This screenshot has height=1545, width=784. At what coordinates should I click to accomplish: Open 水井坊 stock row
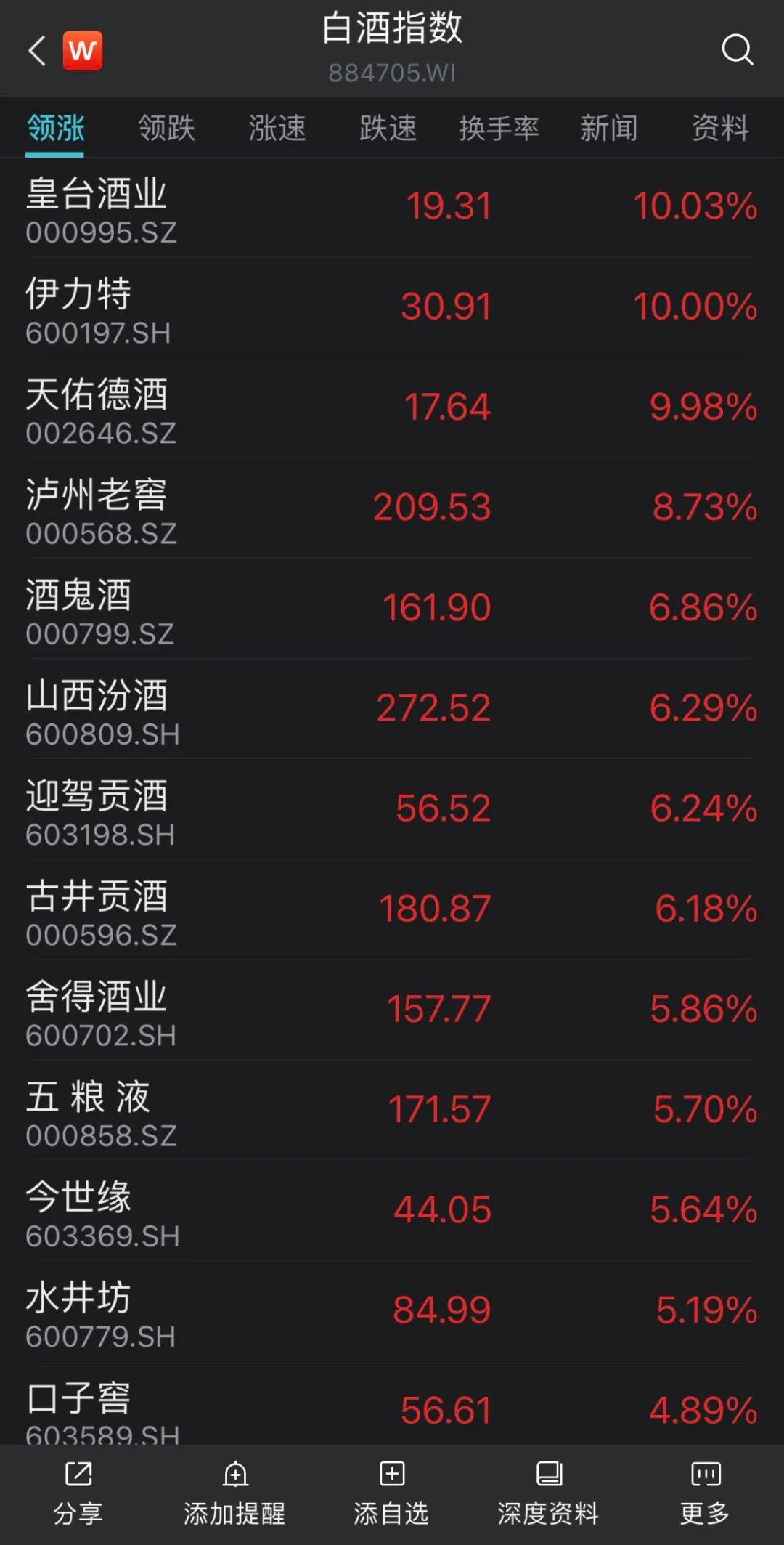point(392,1311)
